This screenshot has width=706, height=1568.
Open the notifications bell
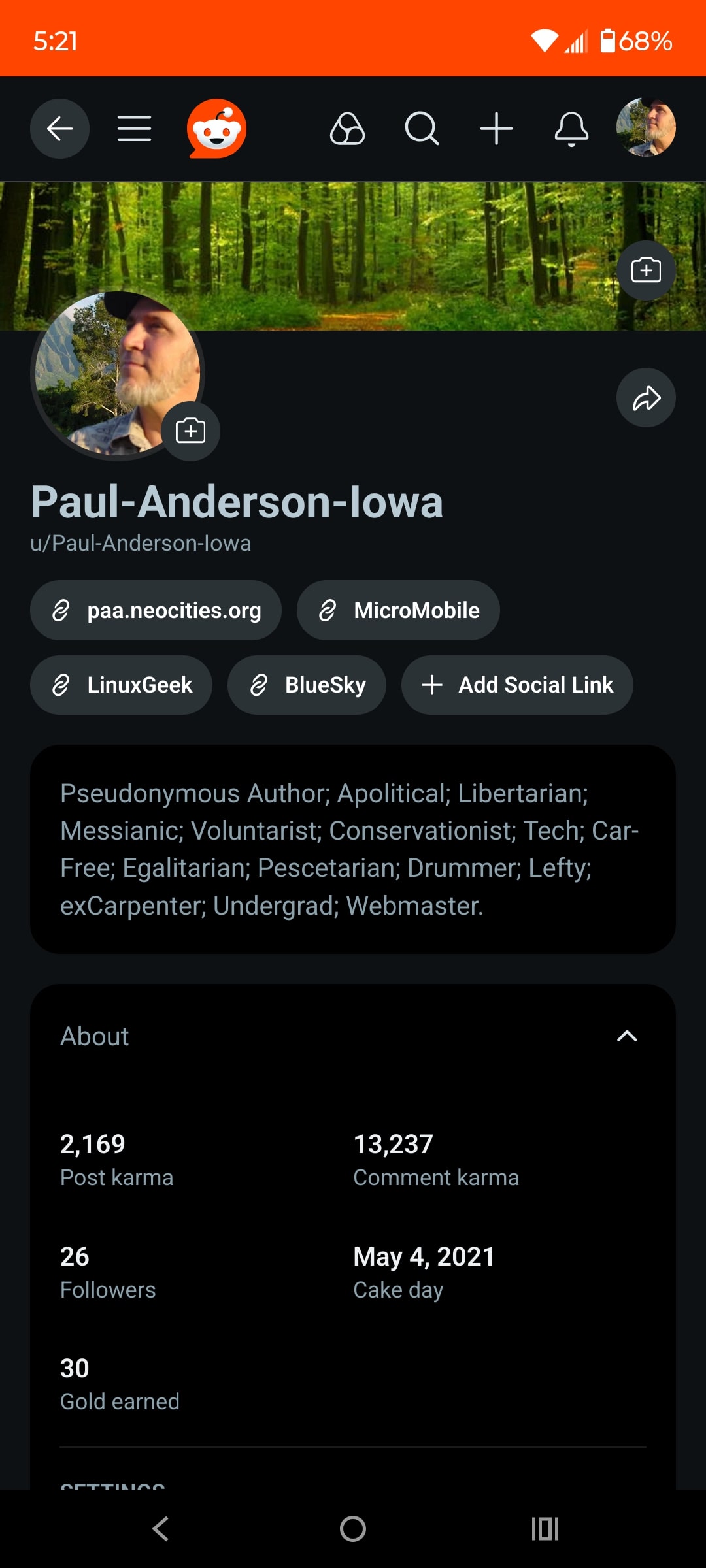(x=571, y=129)
